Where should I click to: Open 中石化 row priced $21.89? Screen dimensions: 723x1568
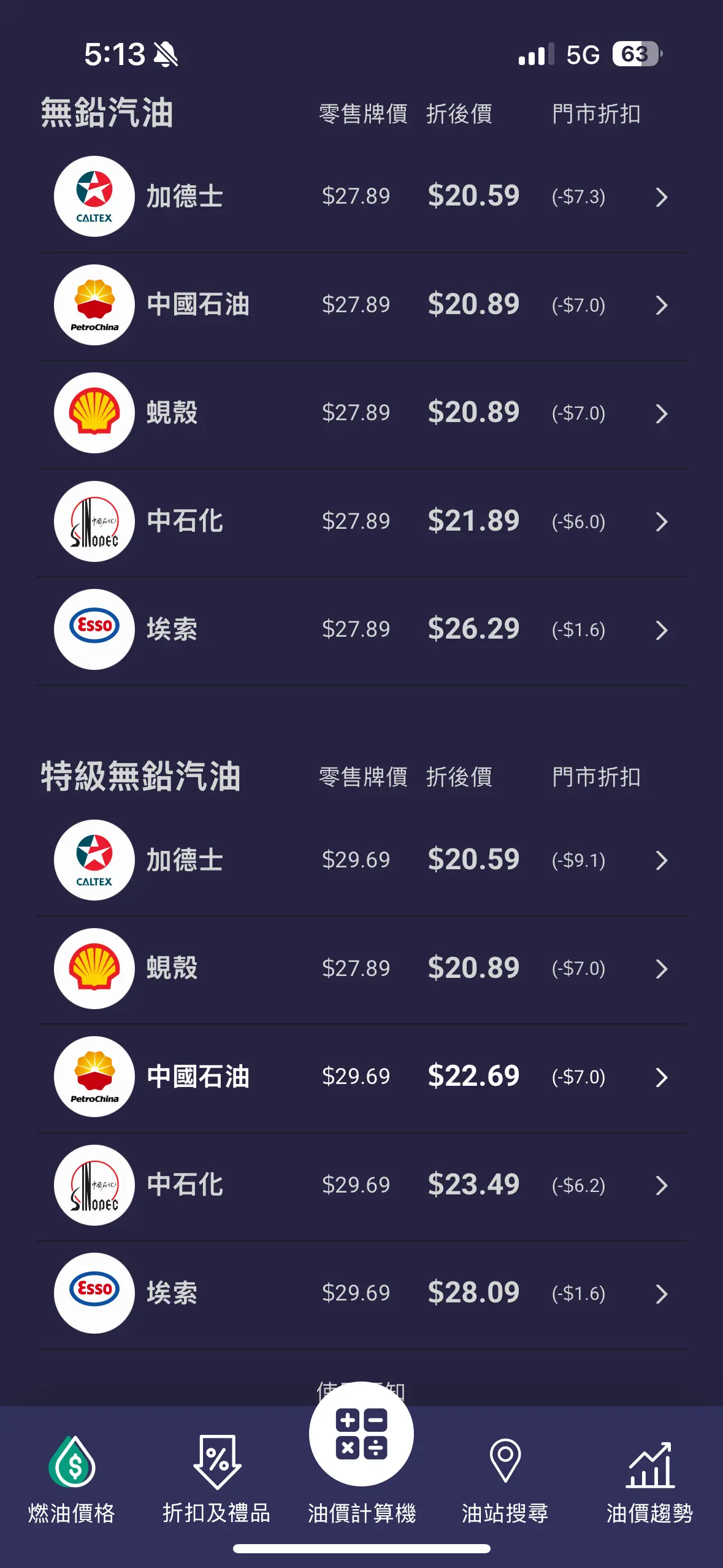pos(361,521)
